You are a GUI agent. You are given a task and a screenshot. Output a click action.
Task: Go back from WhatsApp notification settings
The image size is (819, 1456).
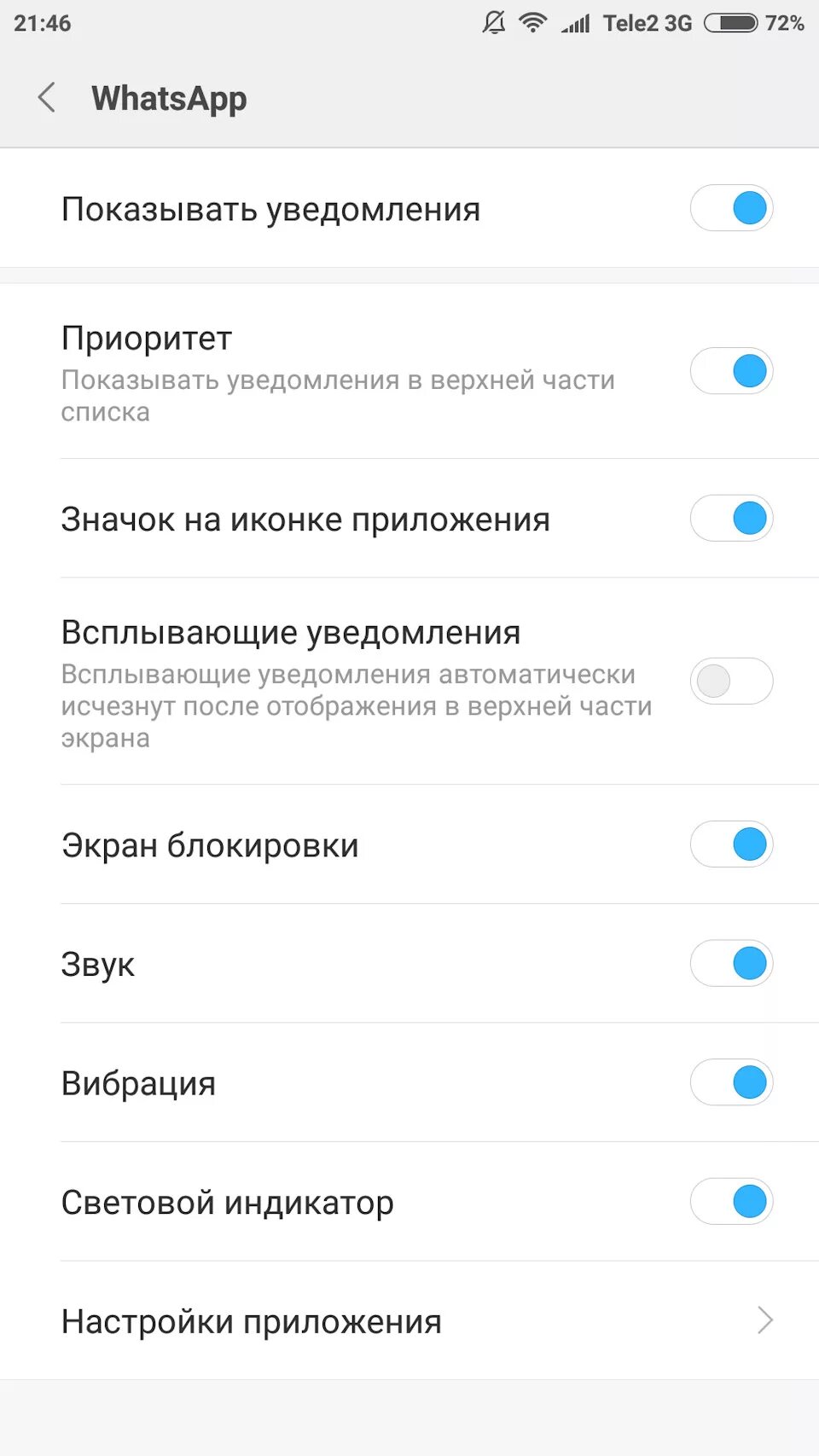point(47,98)
